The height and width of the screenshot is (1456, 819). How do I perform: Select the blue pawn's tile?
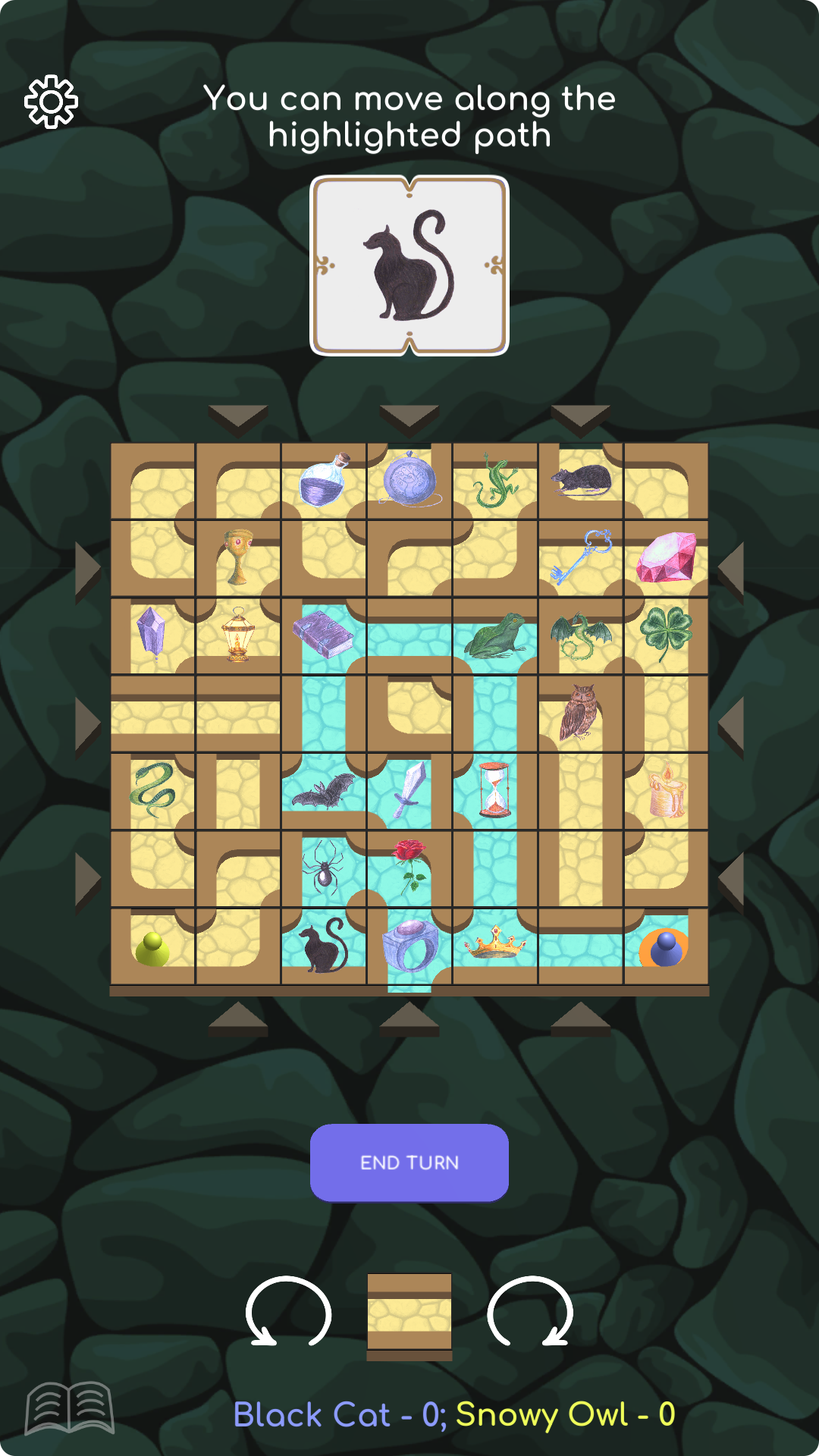[x=665, y=948]
